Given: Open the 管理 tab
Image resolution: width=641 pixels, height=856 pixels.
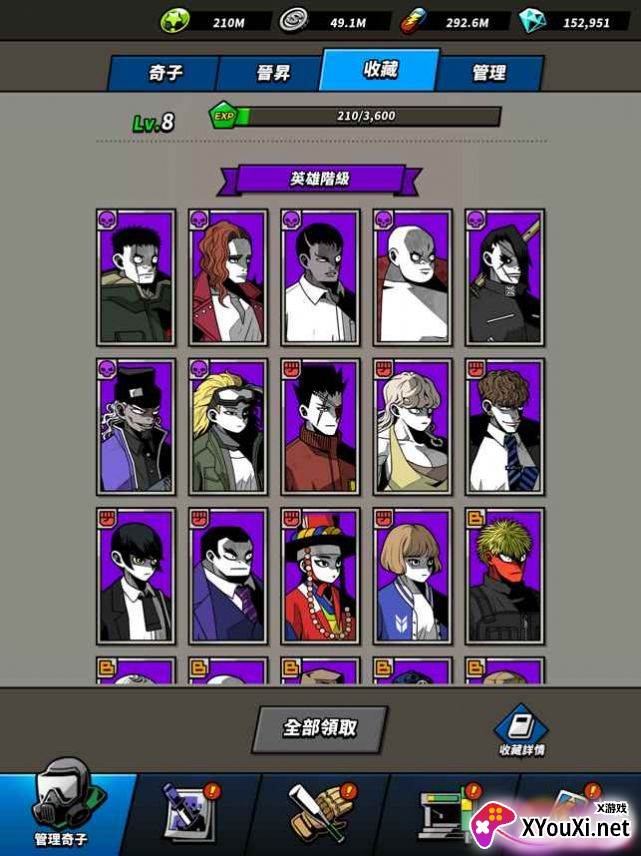Looking at the screenshot, I should [x=489, y=73].
